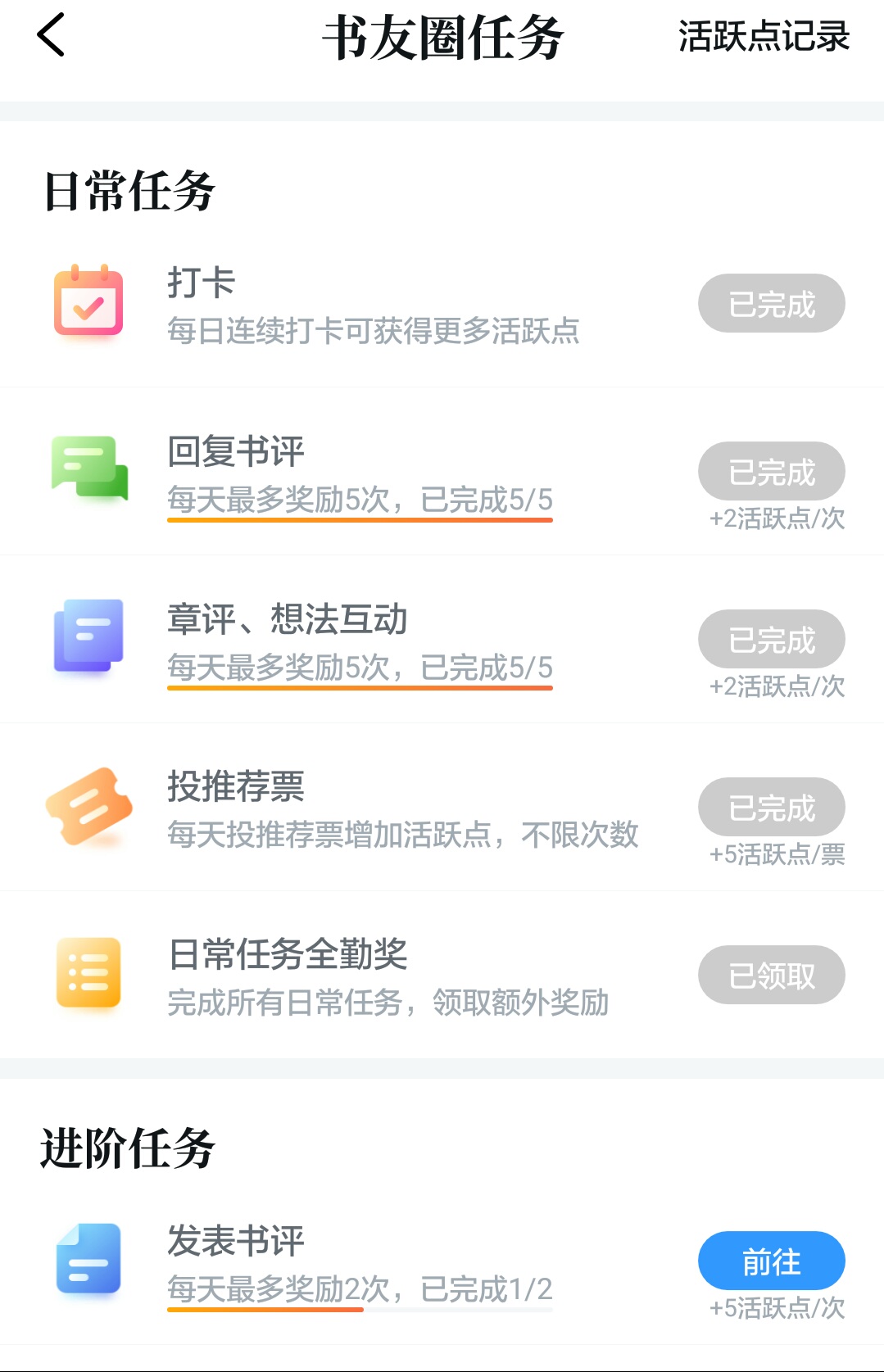Tap 前往 to go publish a book review
The image size is (884, 1372).
coord(771,1261)
